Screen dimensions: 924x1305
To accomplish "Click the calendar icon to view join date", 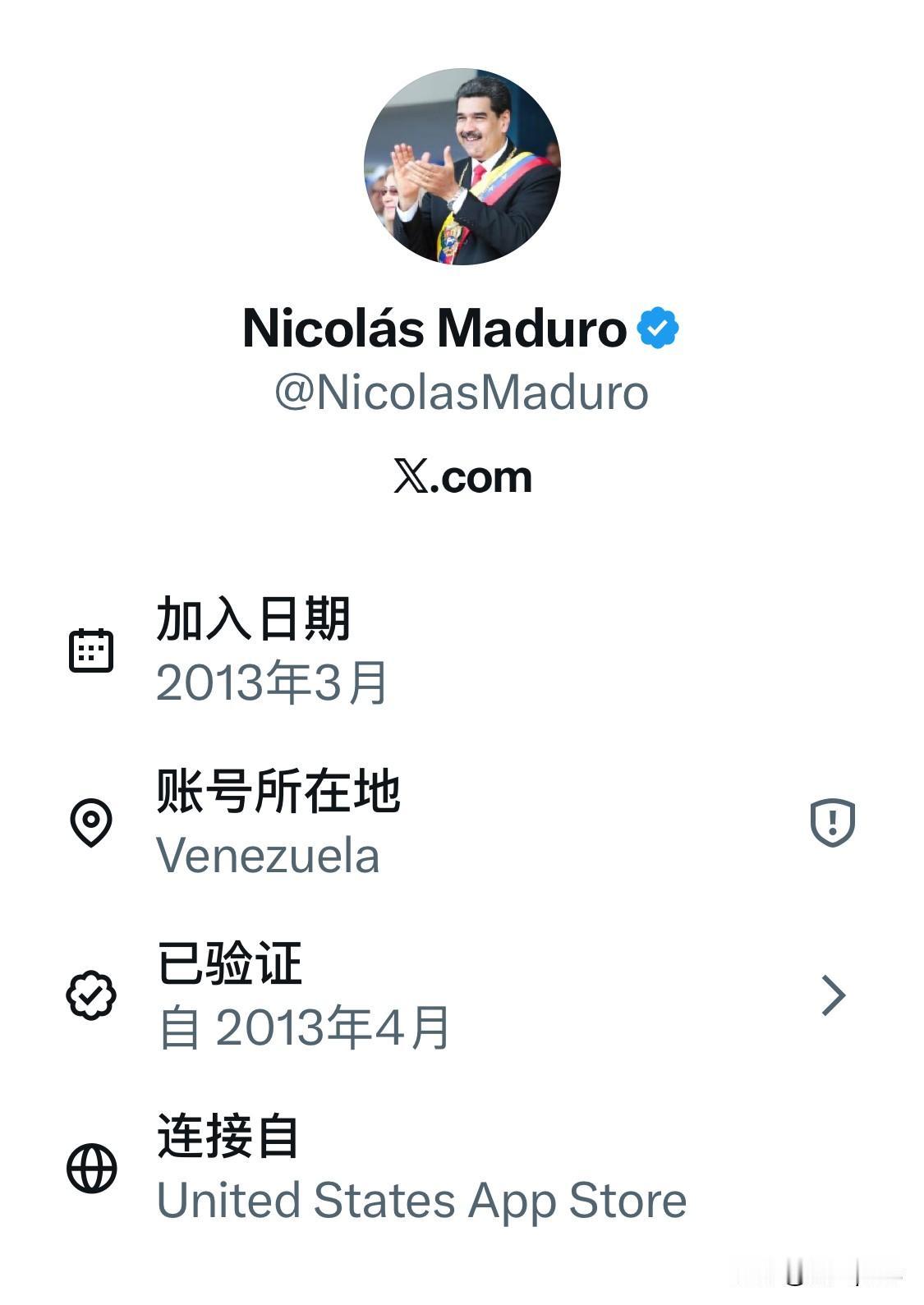I will (93, 651).
